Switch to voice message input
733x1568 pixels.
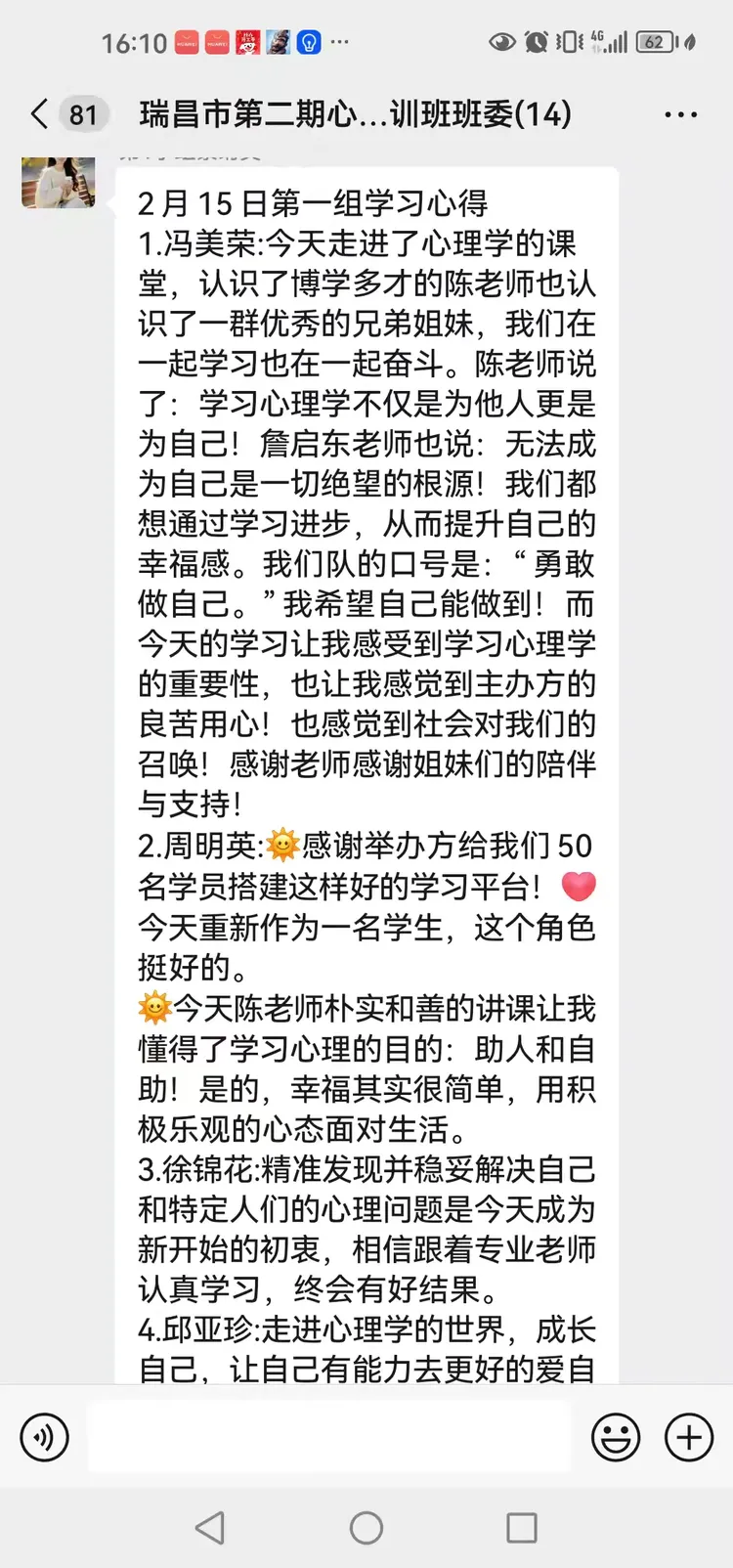45,1437
